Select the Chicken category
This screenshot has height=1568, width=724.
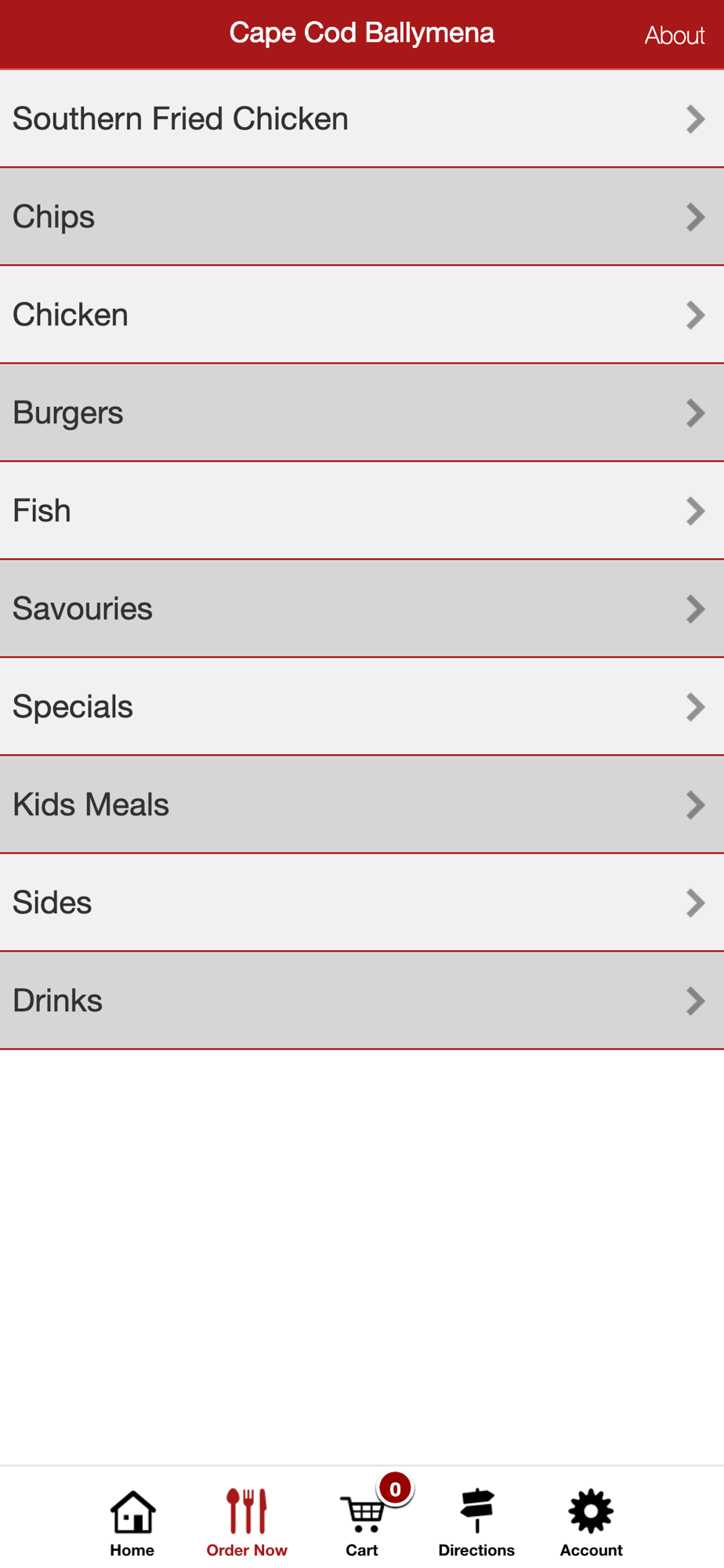361,315
